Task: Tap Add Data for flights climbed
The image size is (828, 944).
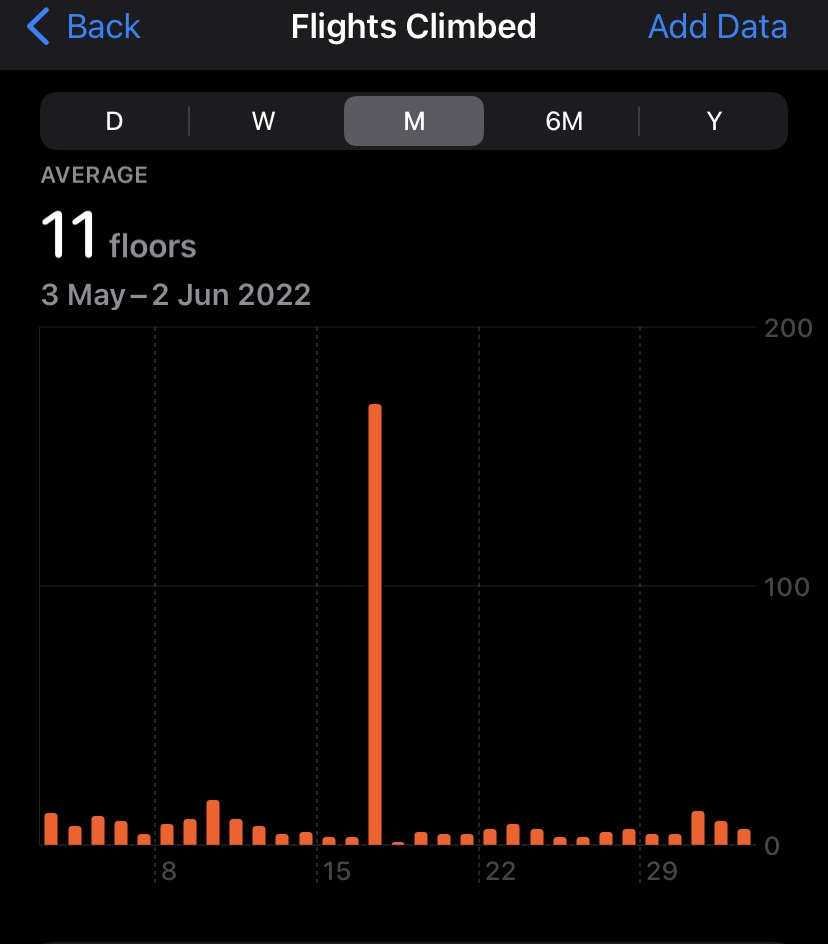Action: (x=717, y=27)
